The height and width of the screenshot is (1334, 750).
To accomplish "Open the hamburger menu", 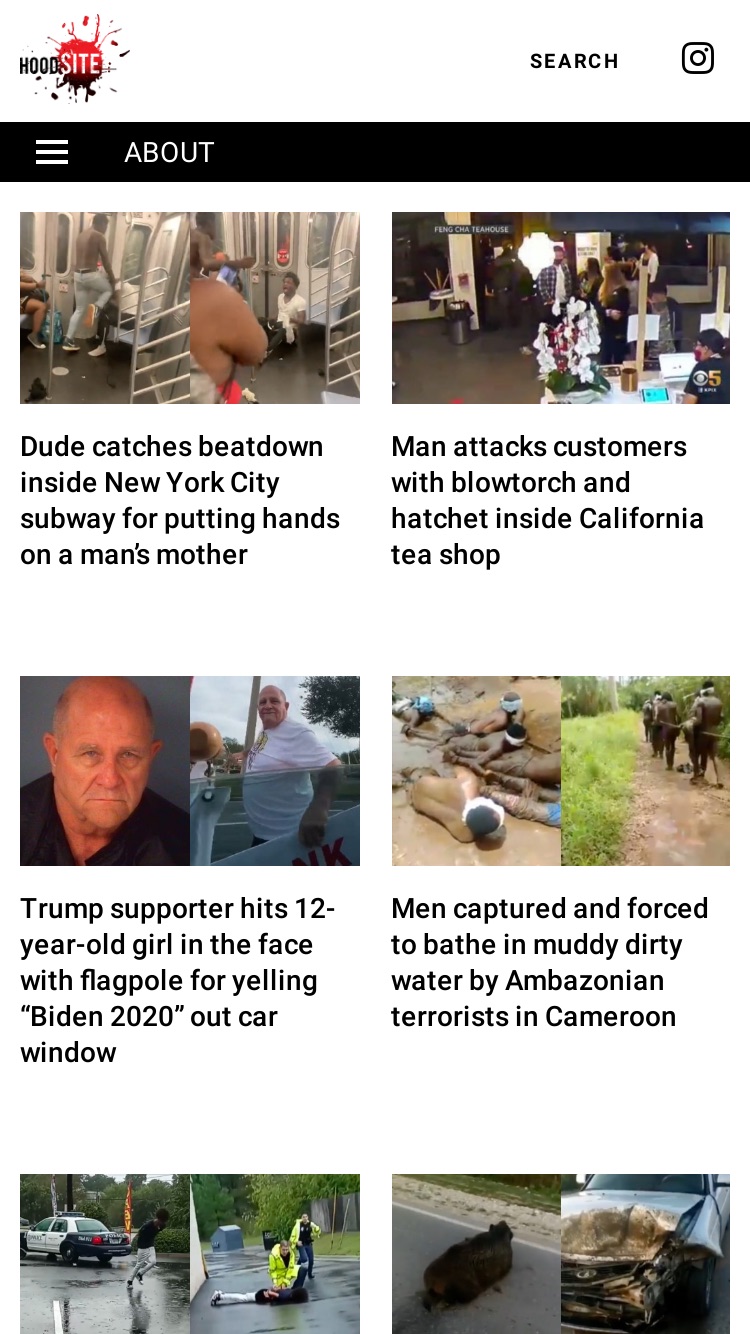I will [52, 152].
